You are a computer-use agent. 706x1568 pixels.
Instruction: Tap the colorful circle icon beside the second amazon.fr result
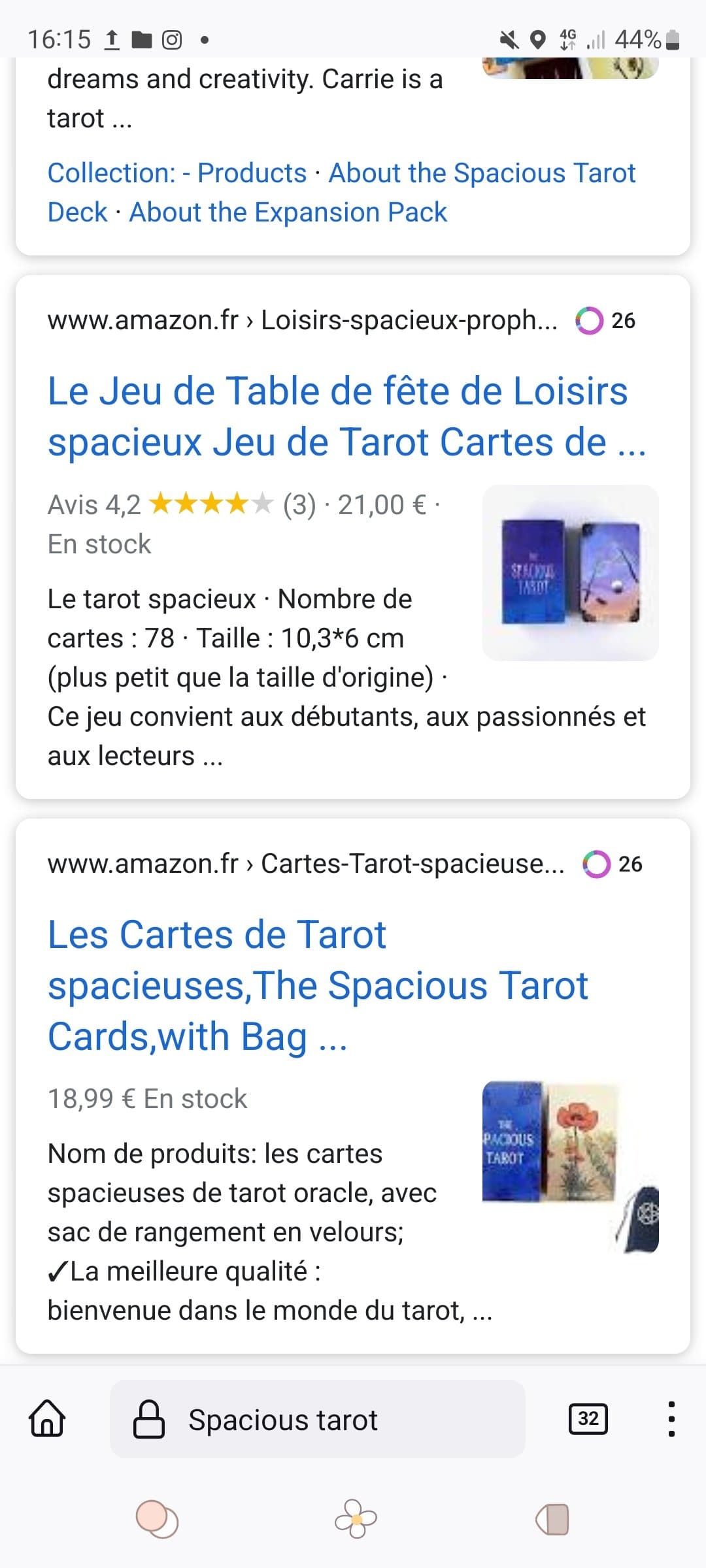[x=598, y=864]
